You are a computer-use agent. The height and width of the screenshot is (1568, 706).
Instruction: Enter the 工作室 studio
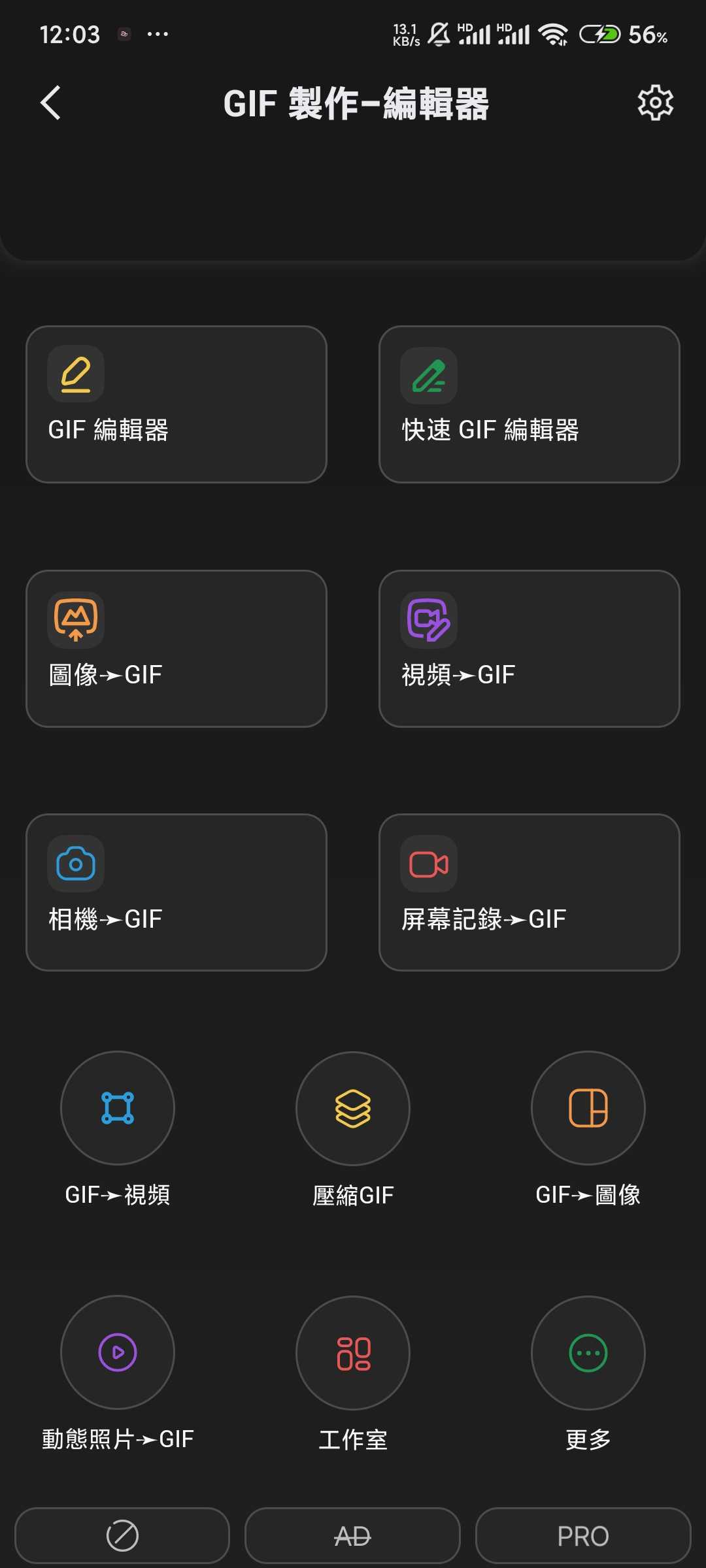(353, 1352)
